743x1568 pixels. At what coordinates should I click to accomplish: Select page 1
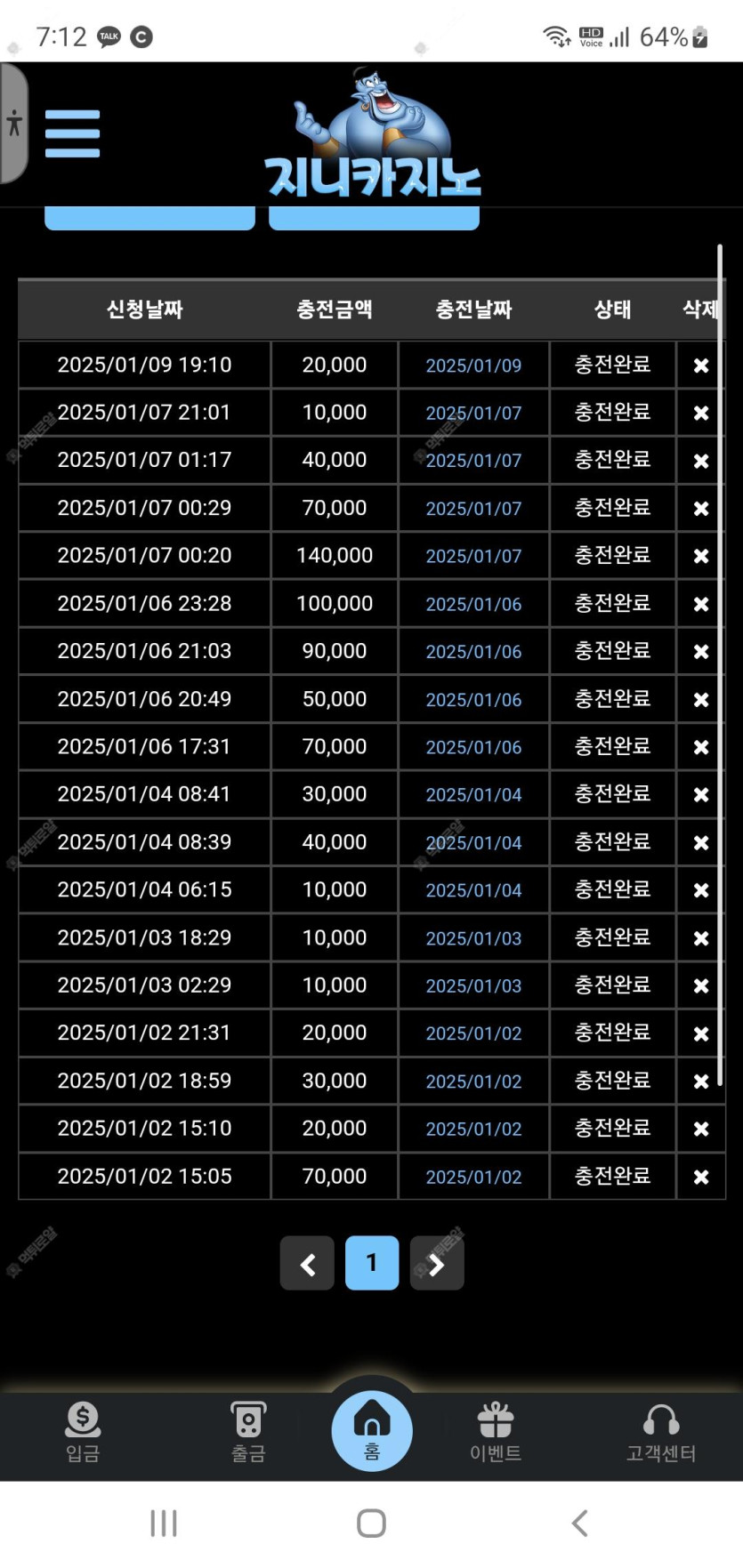pyautogui.click(x=372, y=1263)
